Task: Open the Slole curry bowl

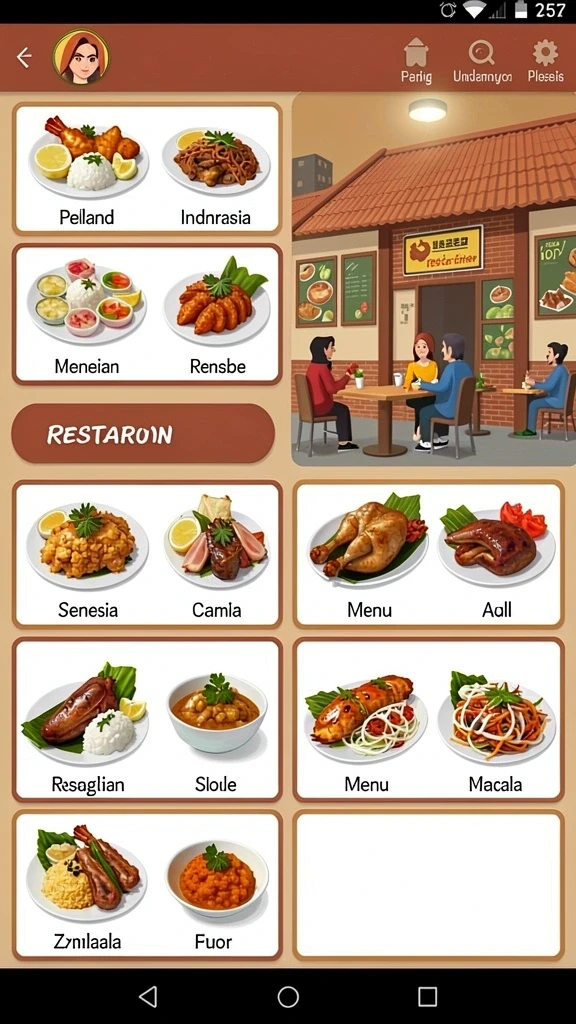Action: click(216, 730)
